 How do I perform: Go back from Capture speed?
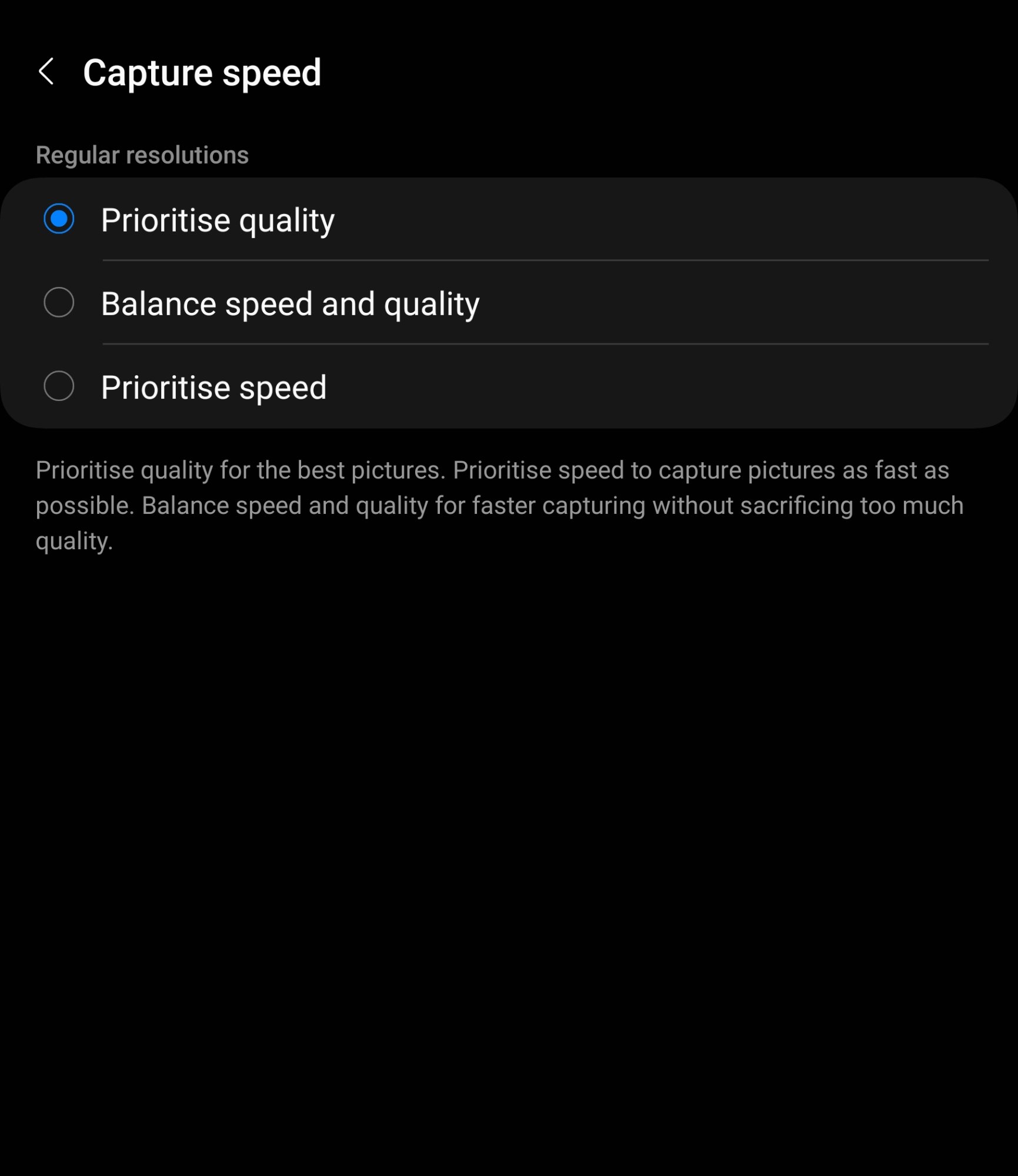pos(46,72)
